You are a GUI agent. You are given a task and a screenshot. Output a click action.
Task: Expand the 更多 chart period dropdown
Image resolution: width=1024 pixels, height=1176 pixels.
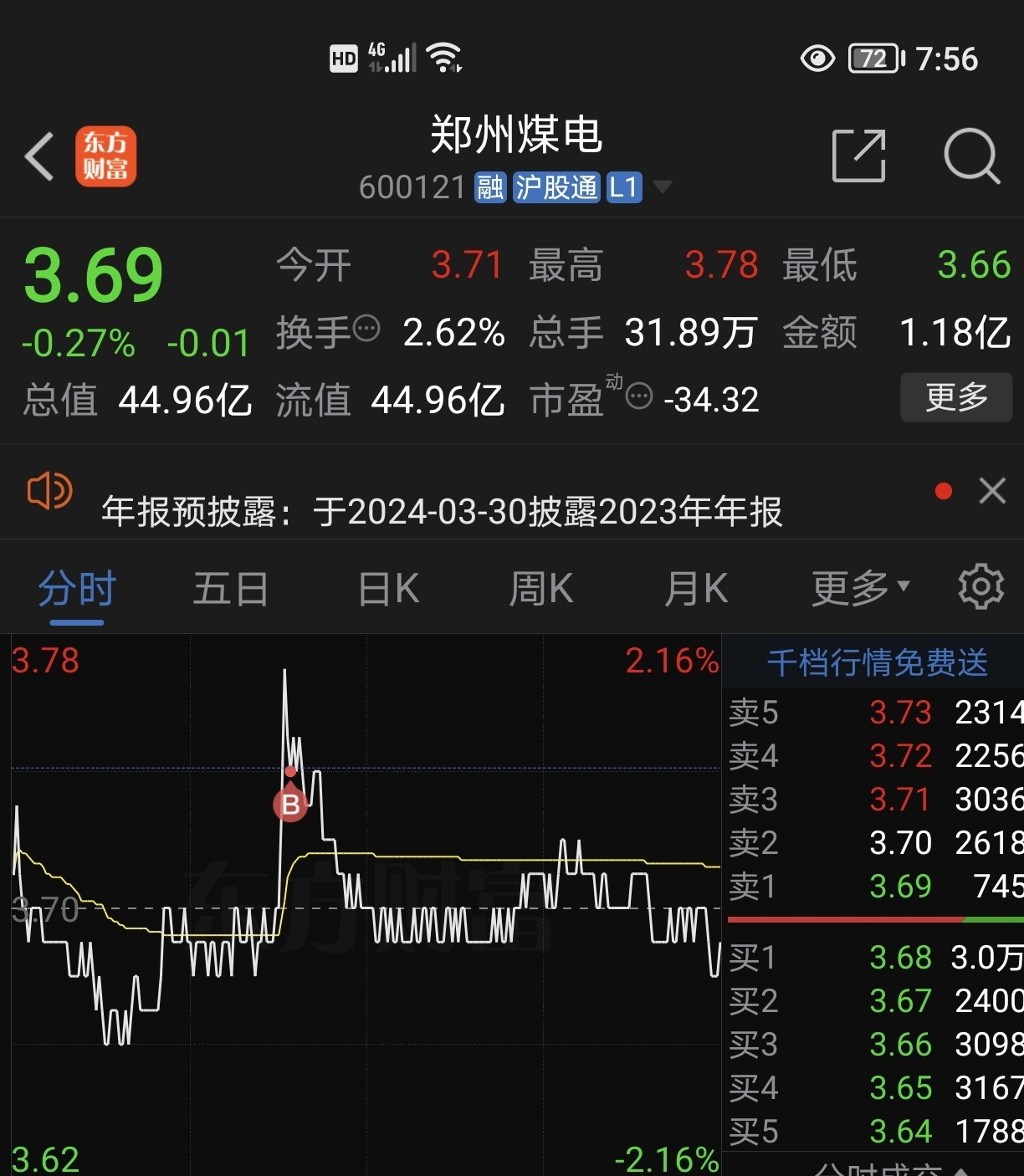[860, 589]
